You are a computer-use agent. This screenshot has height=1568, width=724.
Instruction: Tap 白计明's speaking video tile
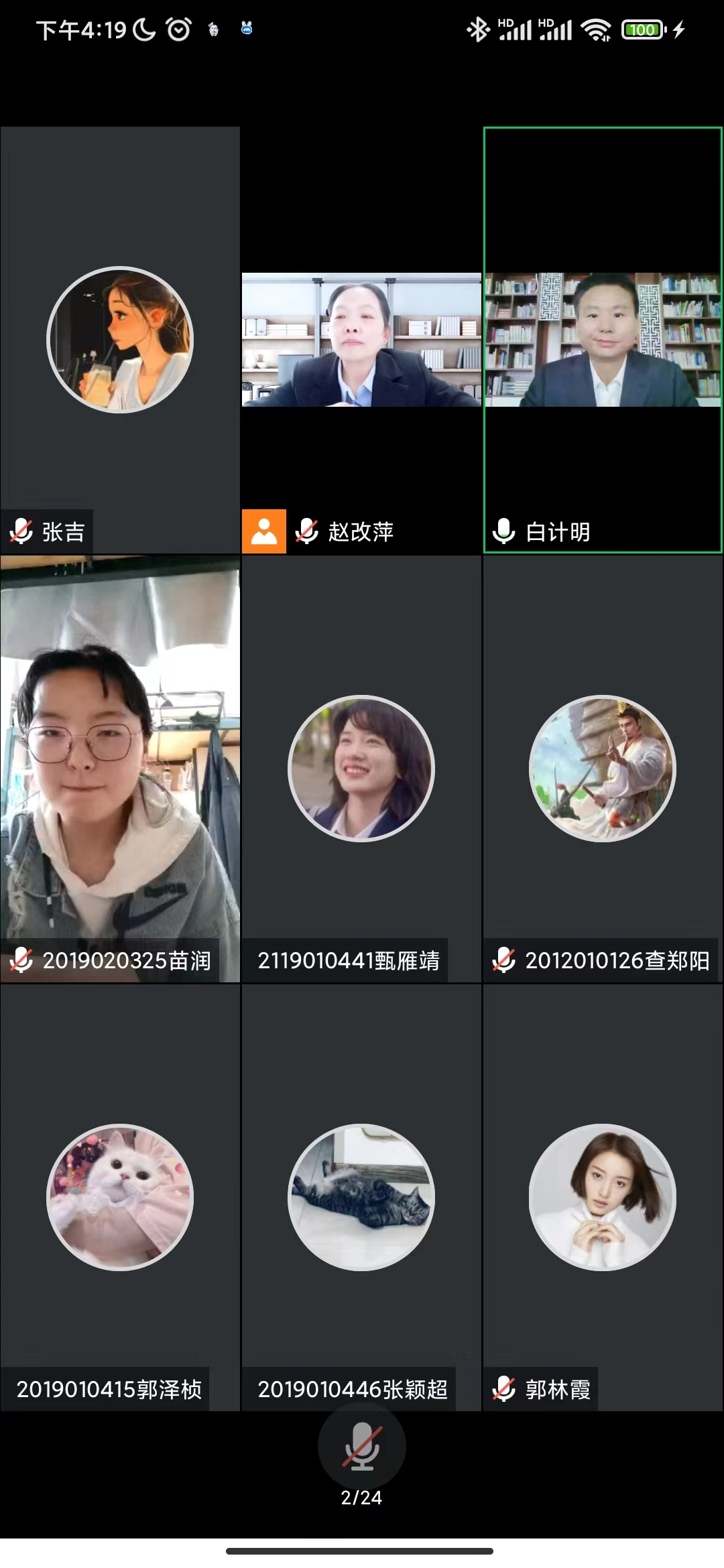(602, 340)
